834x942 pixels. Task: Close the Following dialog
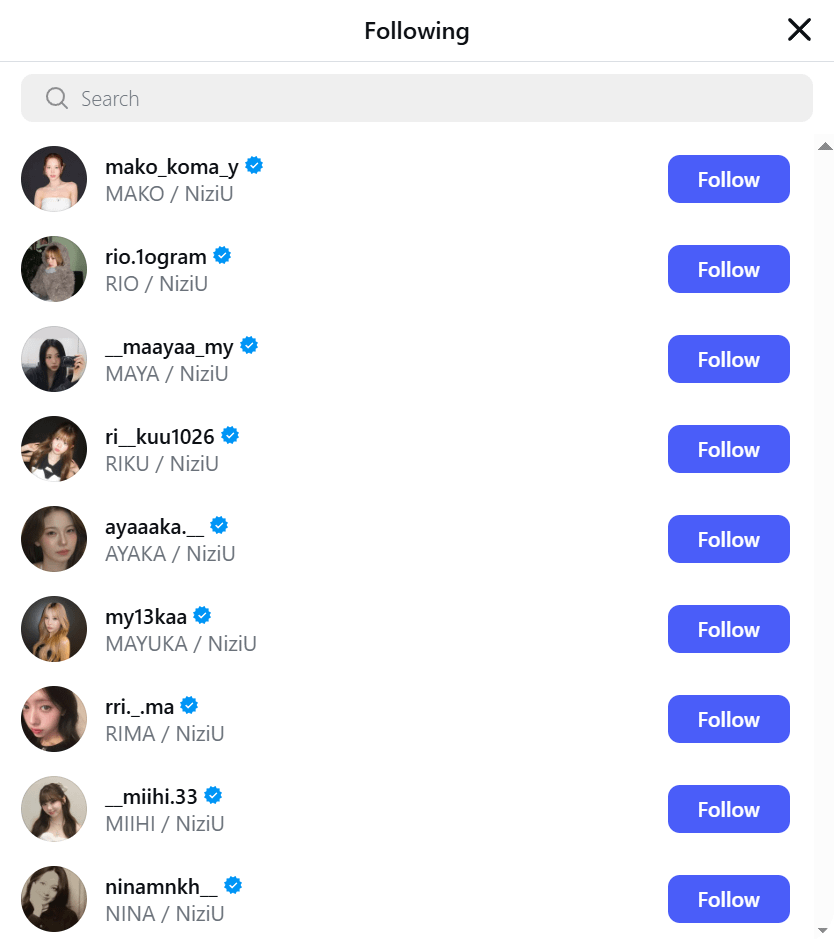[x=799, y=30]
